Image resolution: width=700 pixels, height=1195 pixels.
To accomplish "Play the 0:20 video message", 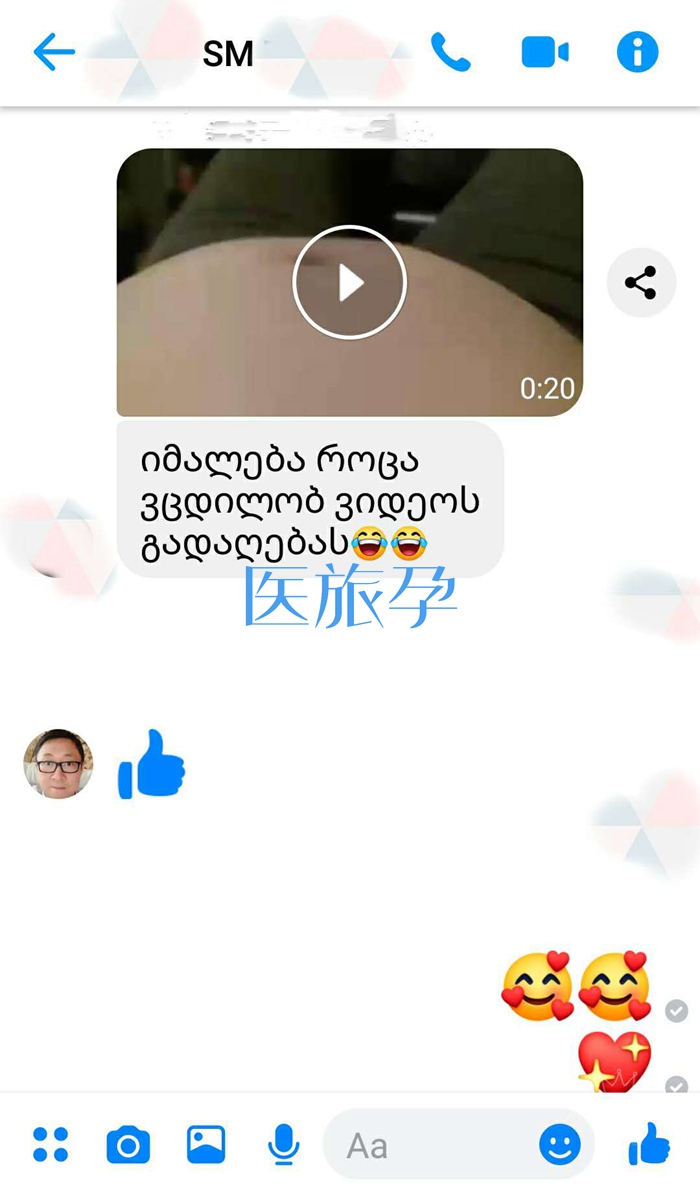I will (x=349, y=283).
